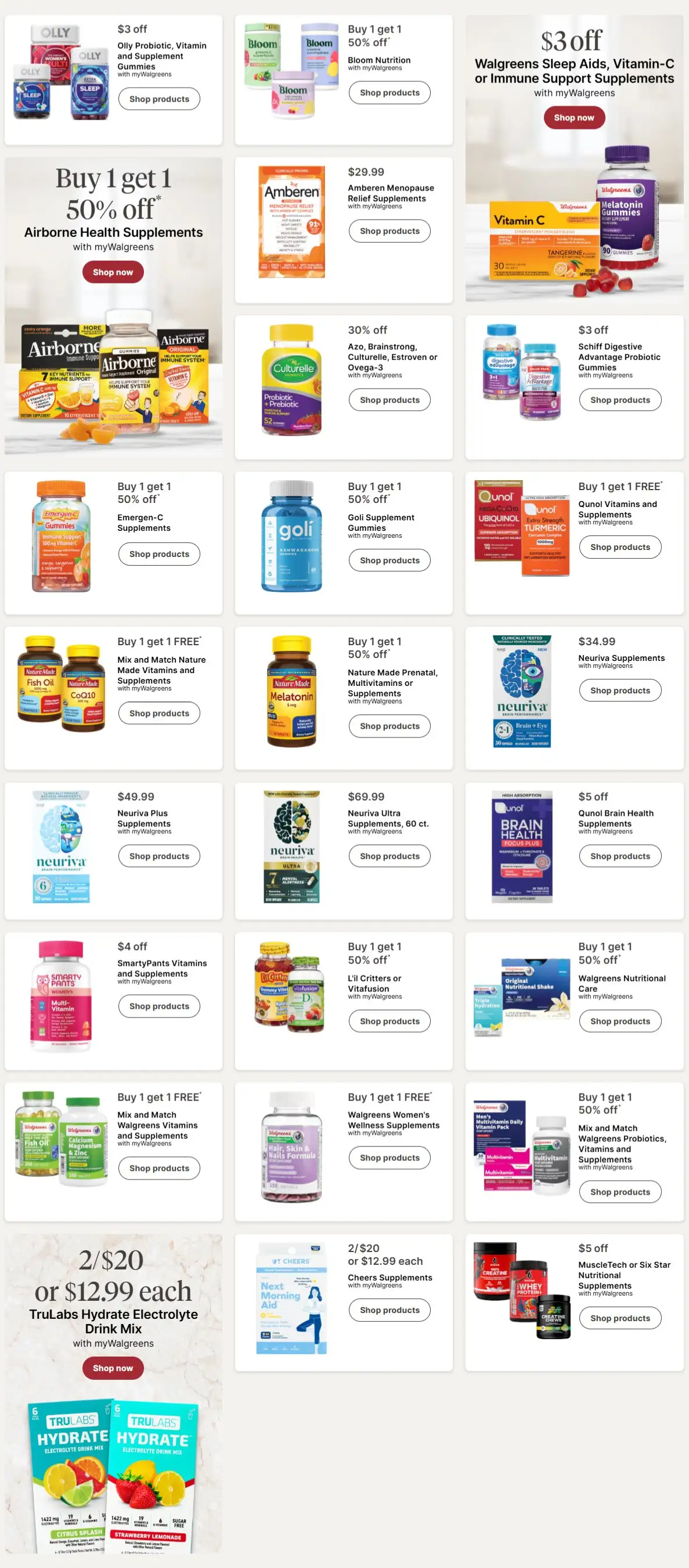Shop Emergen-C Supplements products
Viewport: 689px width, 1568px height.
pyautogui.click(x=159, y=554)
